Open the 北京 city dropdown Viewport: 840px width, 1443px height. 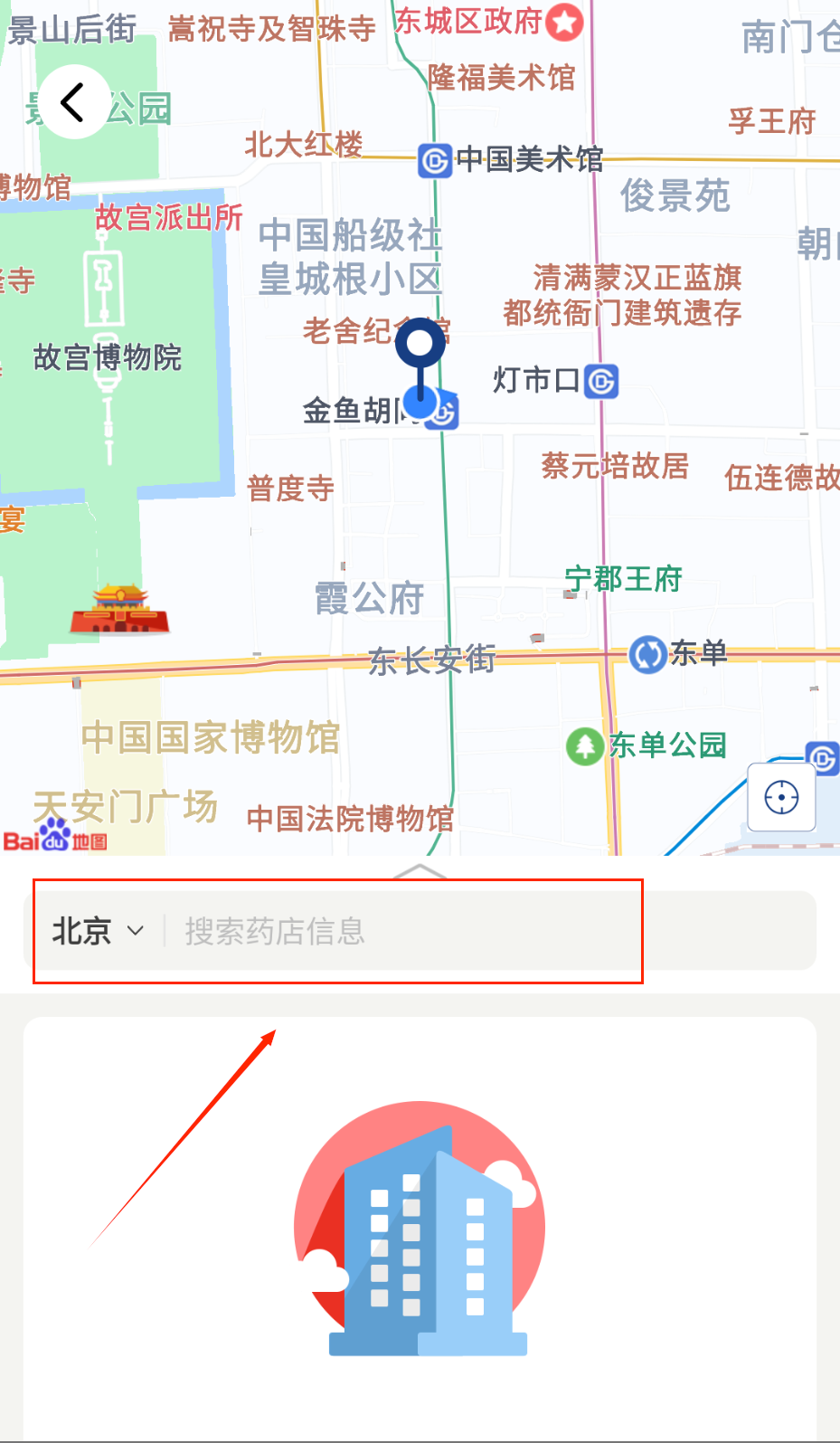[98, 931]
